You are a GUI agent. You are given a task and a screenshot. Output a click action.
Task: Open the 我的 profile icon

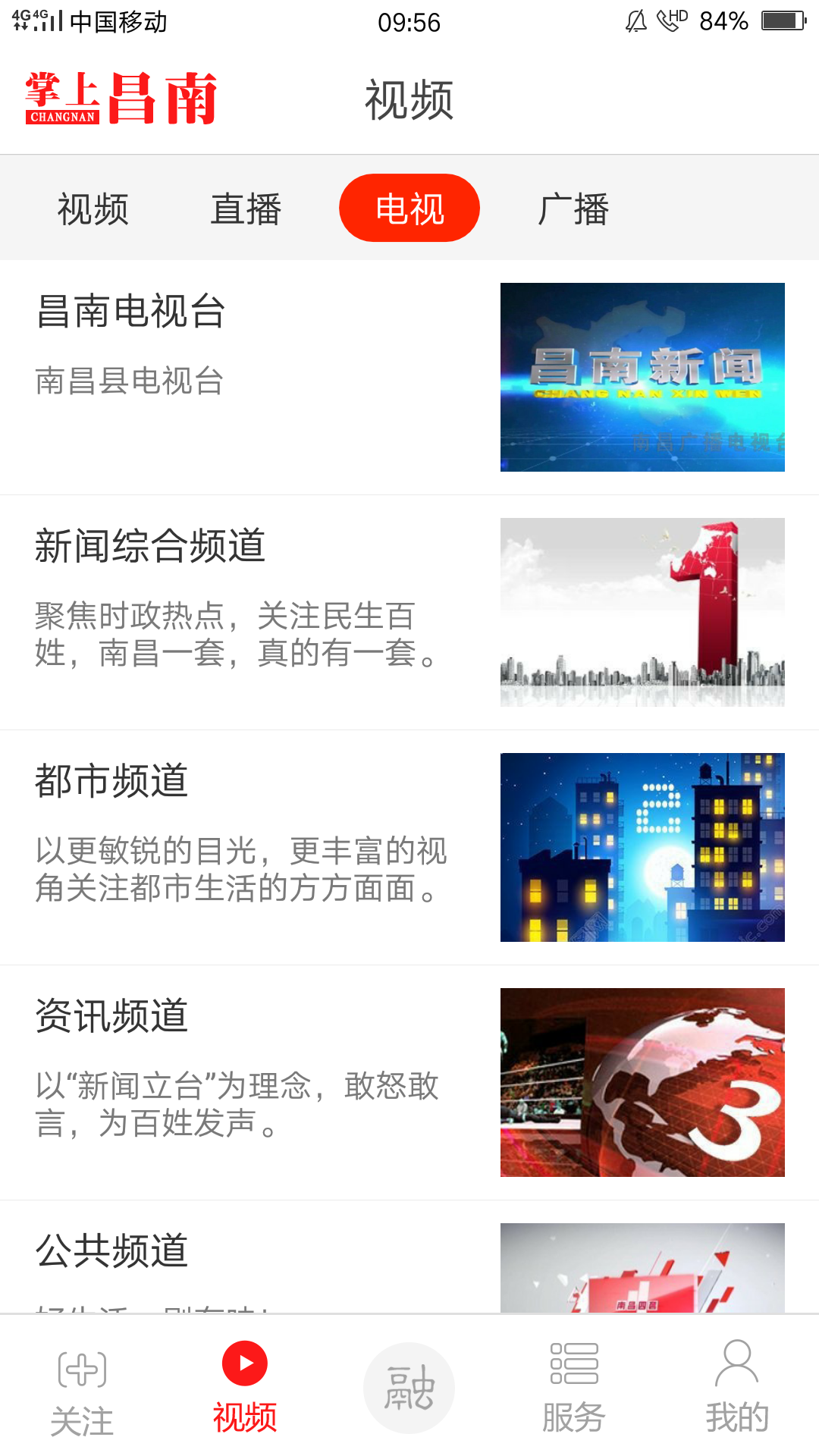pos(736,1388)
